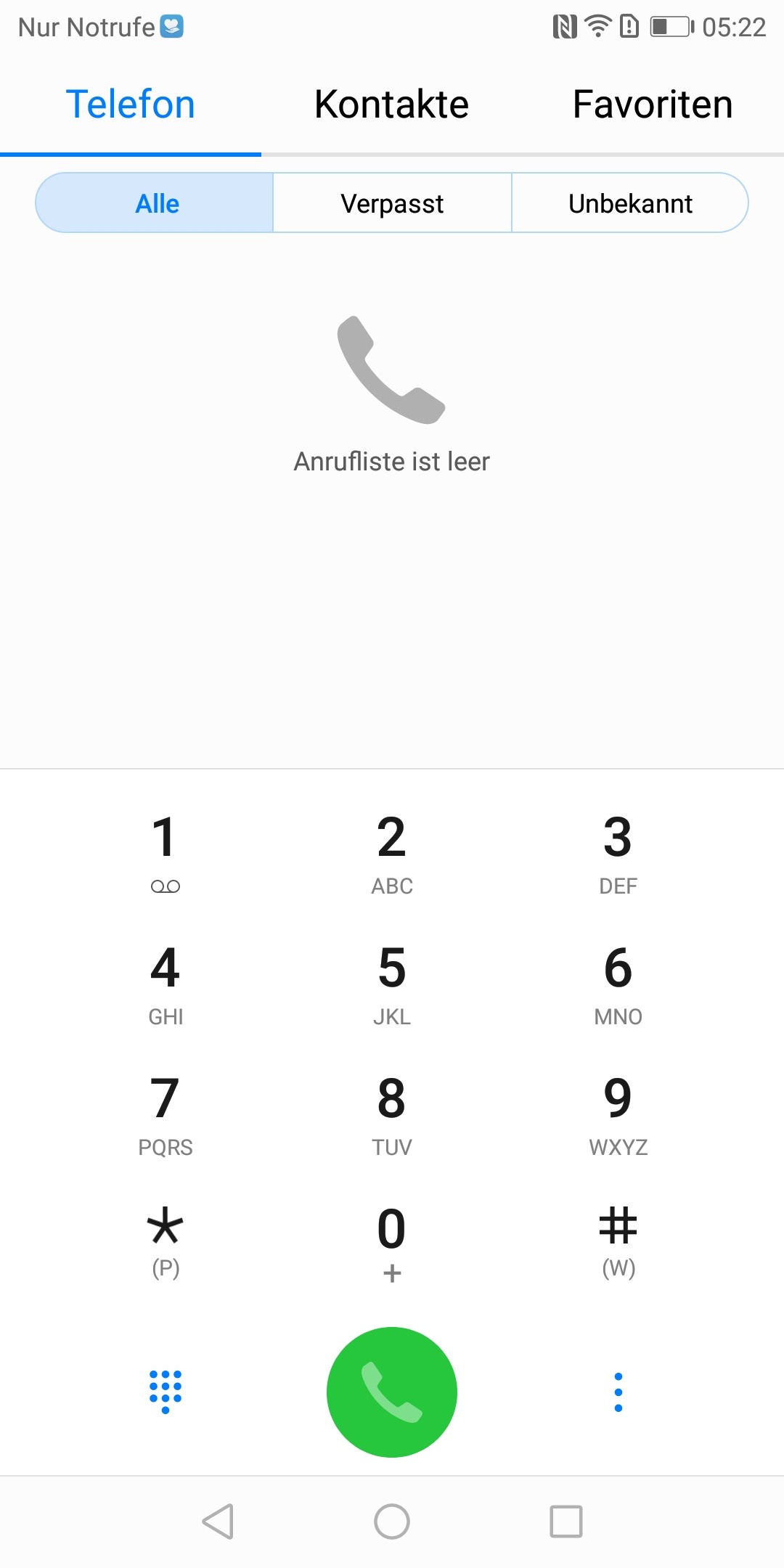Enter the 5 JKL key
This screenshot has width=784, height=1568.
(392, 981)
